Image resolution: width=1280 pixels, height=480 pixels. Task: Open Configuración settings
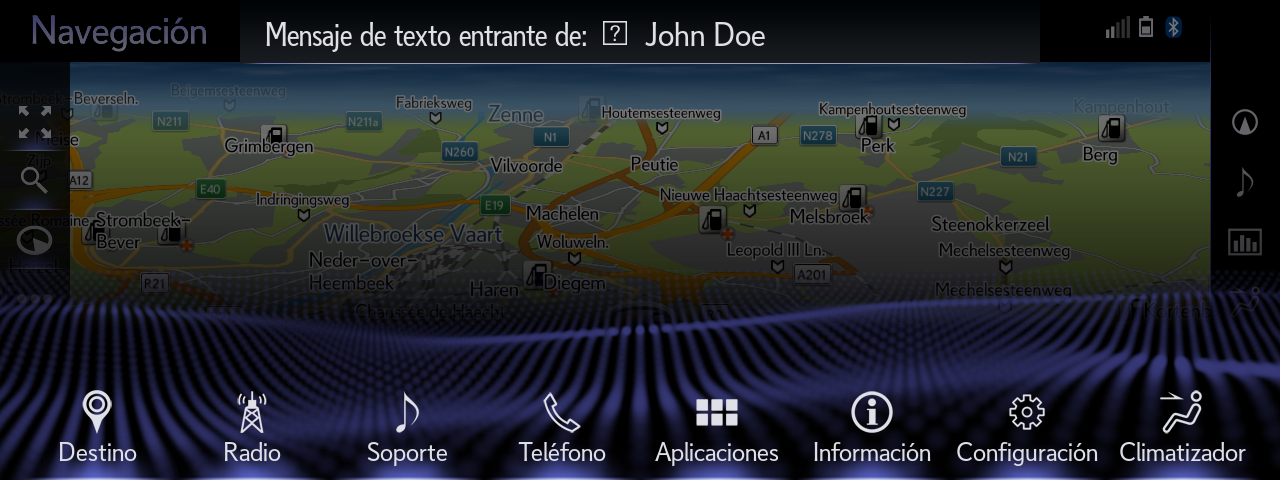tap(1026, 427)
